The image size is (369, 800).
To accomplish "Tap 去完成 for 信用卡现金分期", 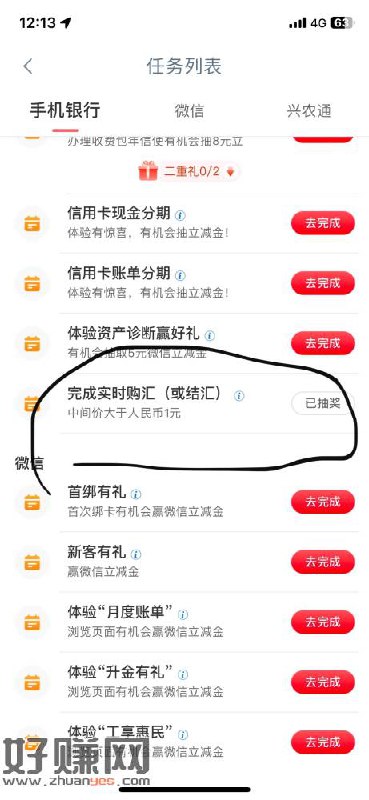I will coord(323,223).
